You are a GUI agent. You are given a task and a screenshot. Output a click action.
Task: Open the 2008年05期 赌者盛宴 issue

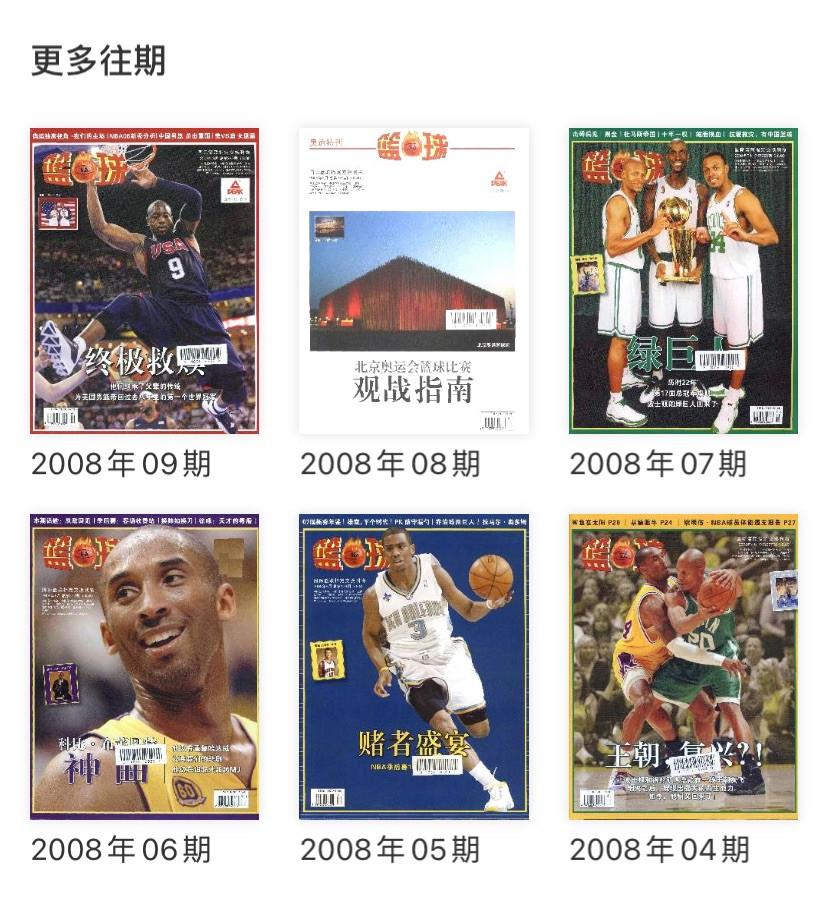pos(414,667)
